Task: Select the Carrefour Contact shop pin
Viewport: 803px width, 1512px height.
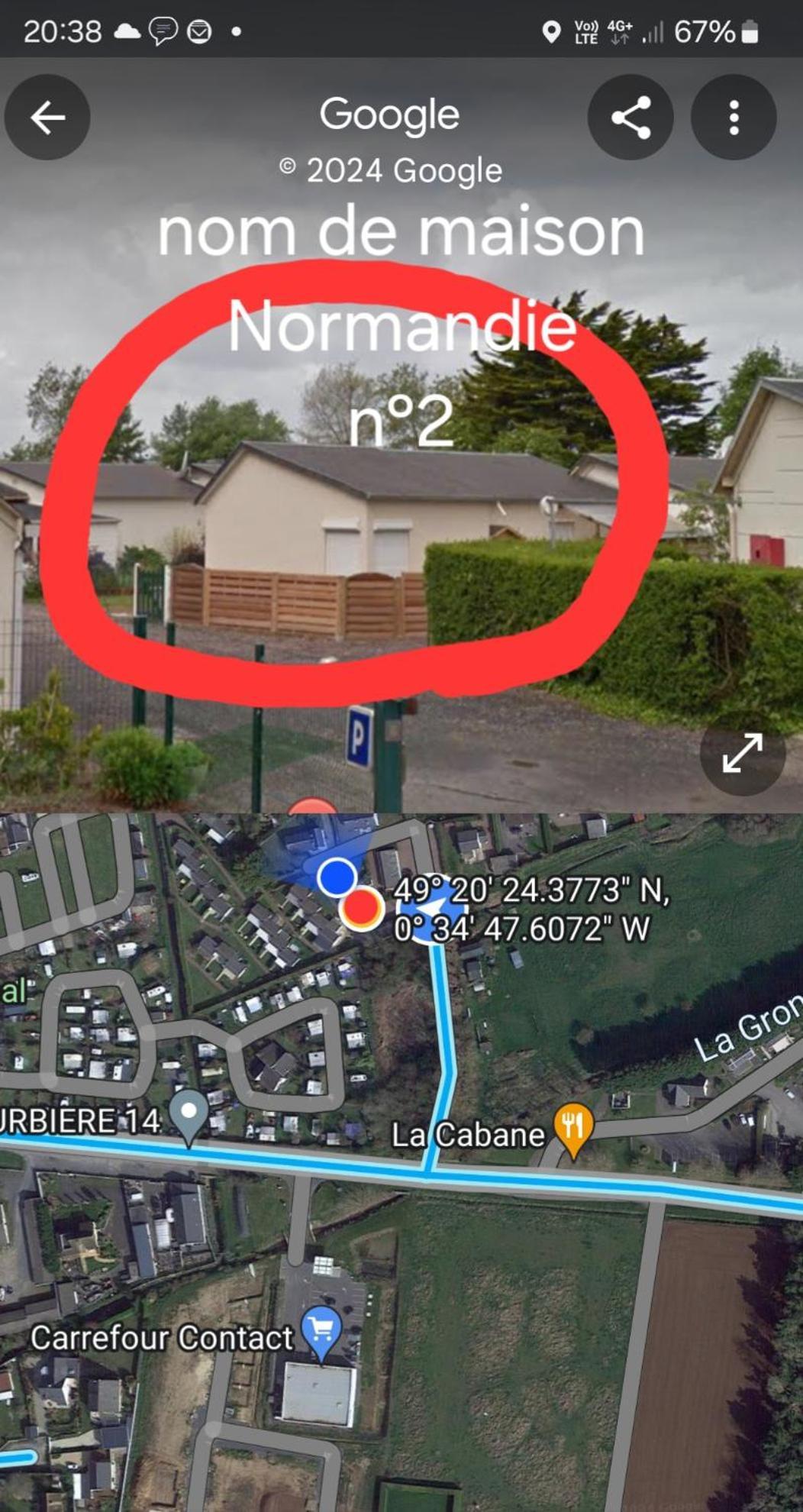Action: (321, 1330)
